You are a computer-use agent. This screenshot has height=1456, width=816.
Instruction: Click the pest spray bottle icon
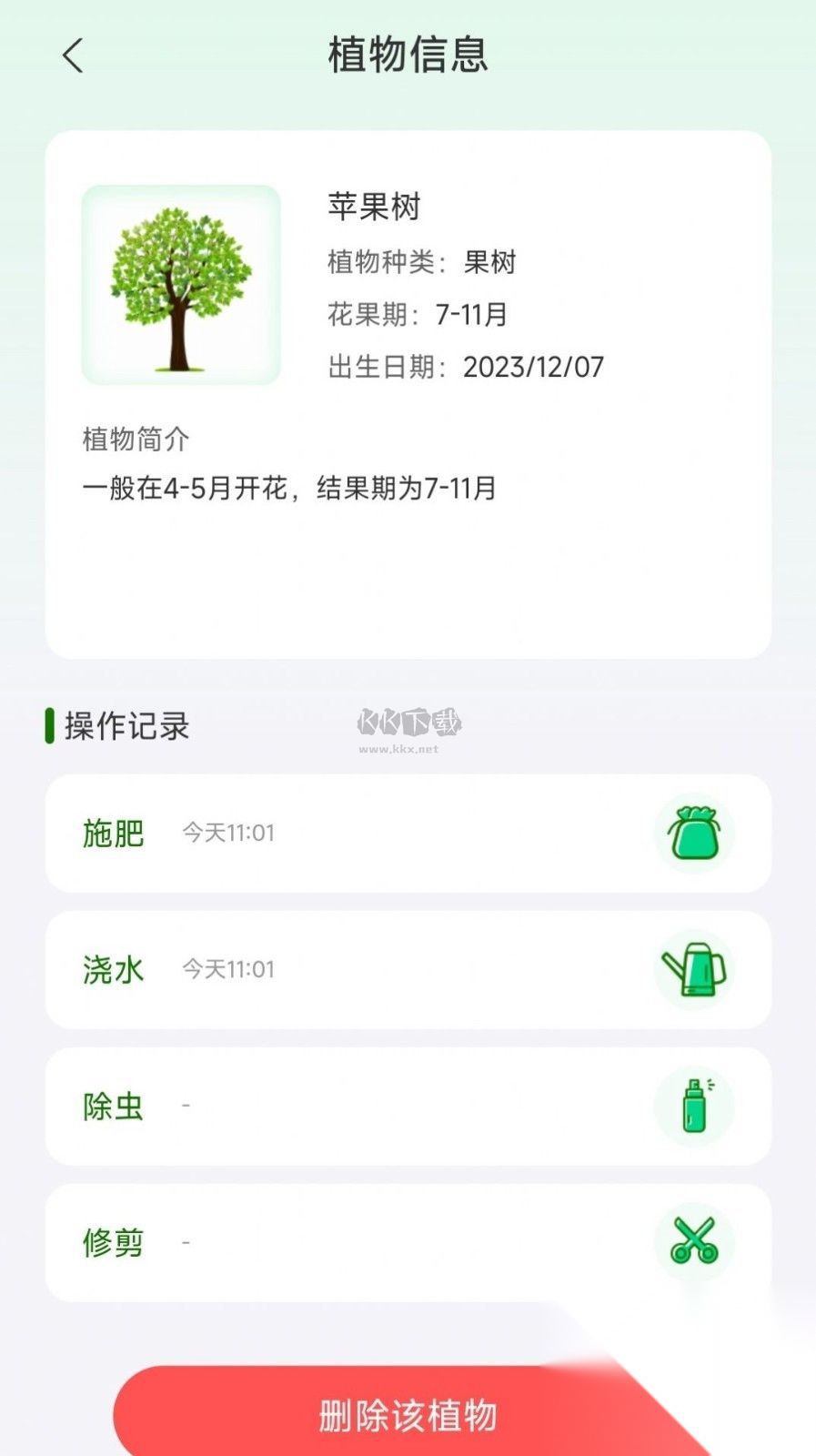pos(695,1106)
